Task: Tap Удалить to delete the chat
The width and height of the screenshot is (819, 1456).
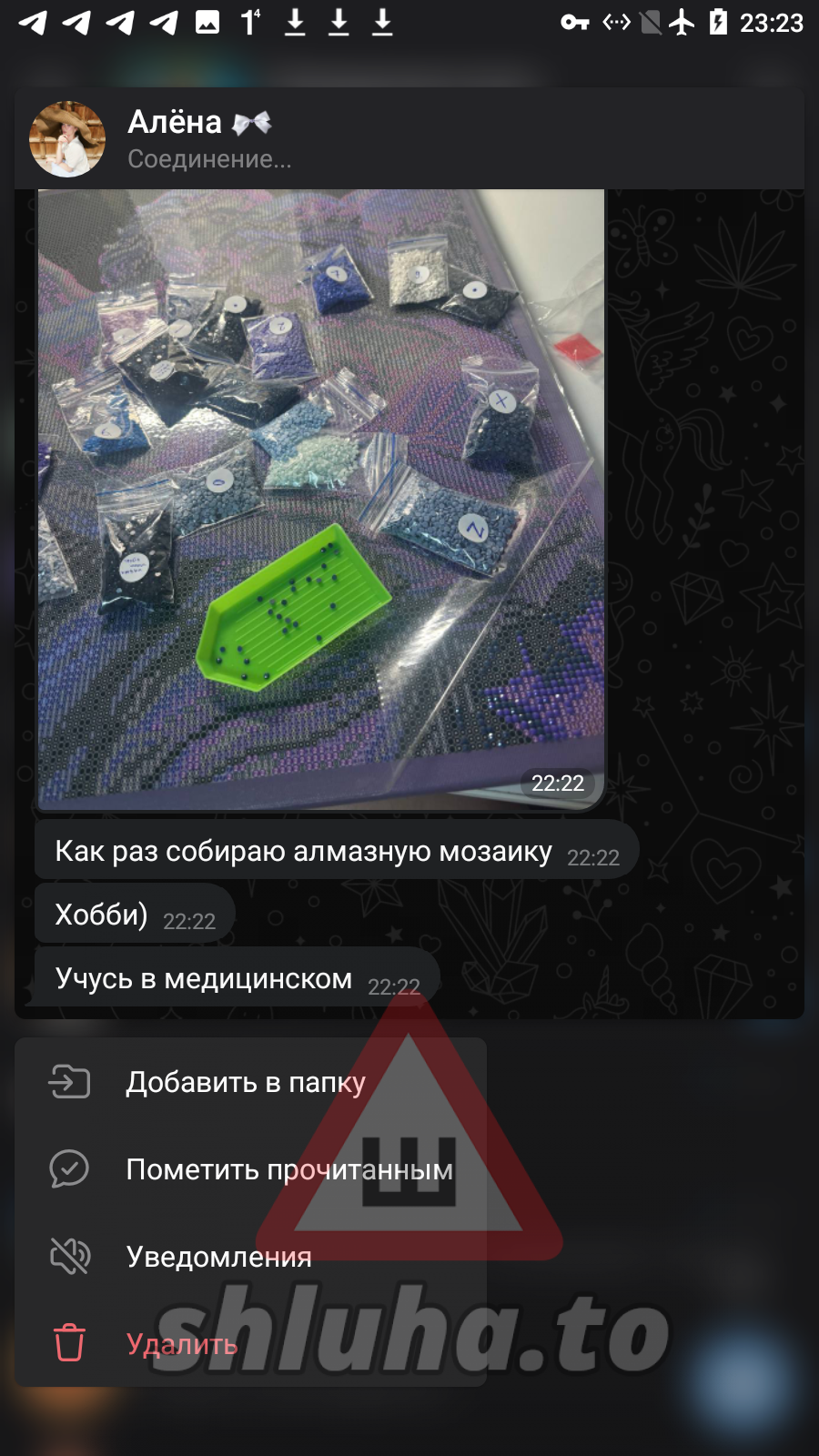Action: [182, 1344]
